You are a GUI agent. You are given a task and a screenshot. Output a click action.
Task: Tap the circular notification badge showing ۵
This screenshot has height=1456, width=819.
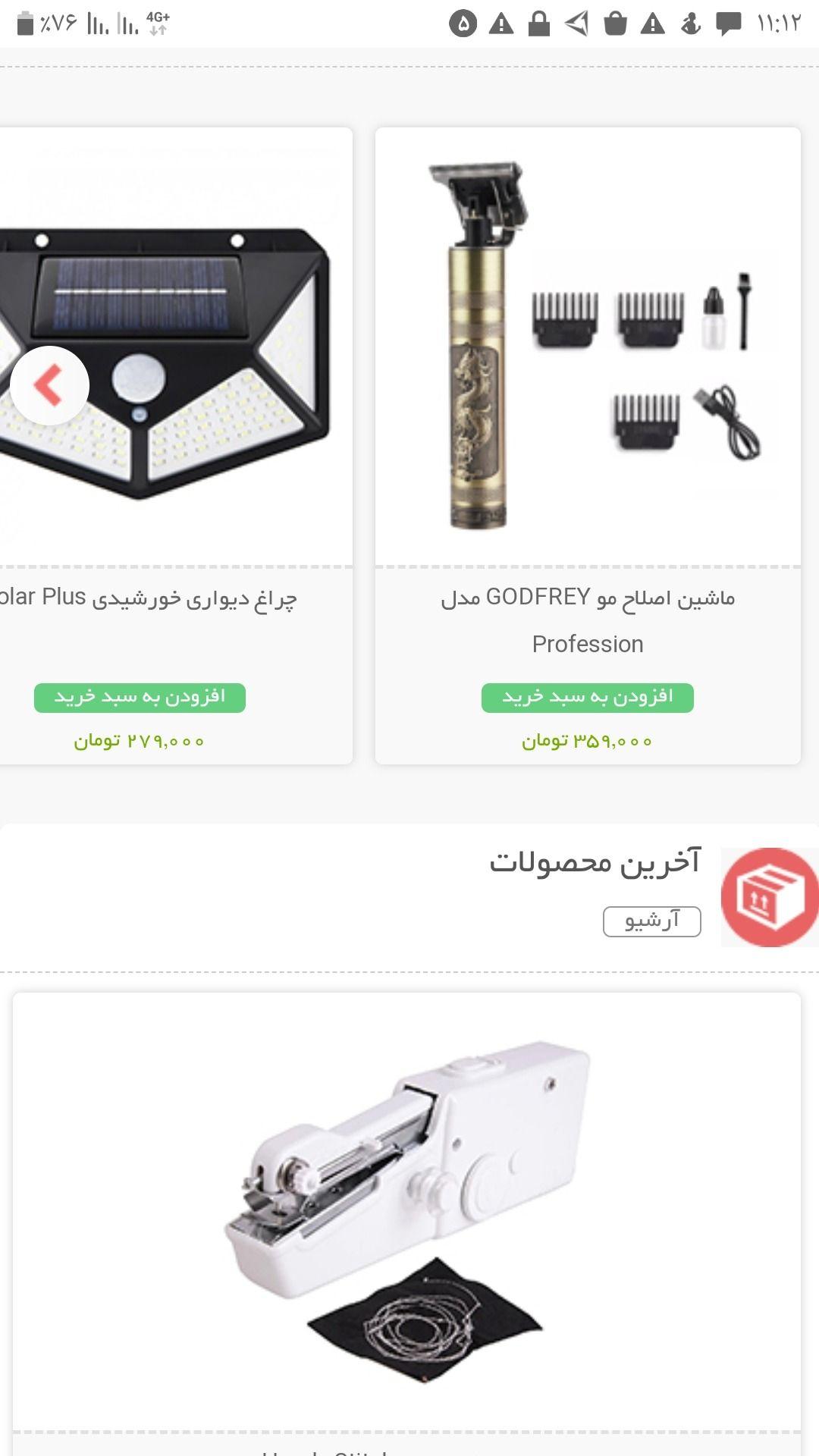463,23
